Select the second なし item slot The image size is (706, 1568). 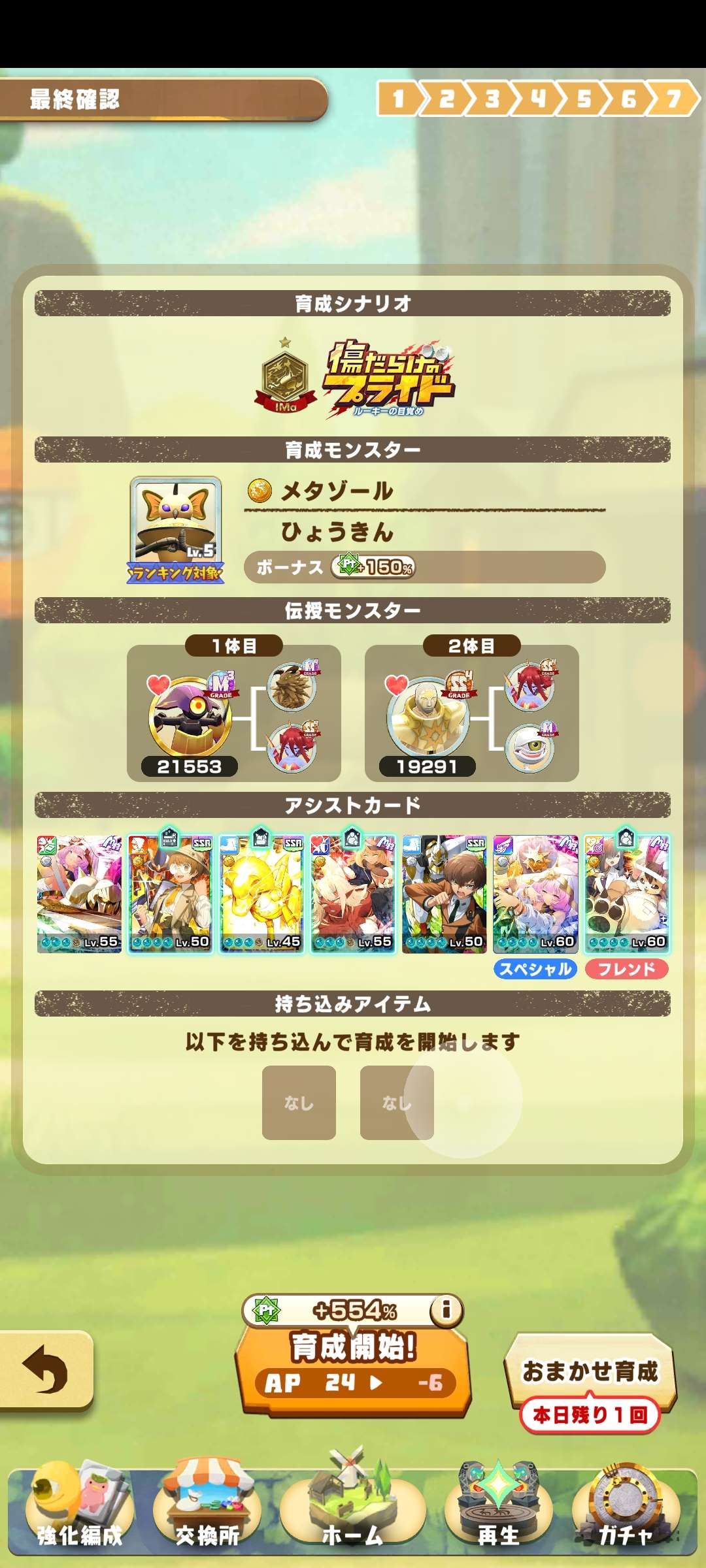[x=397, y=1103]
